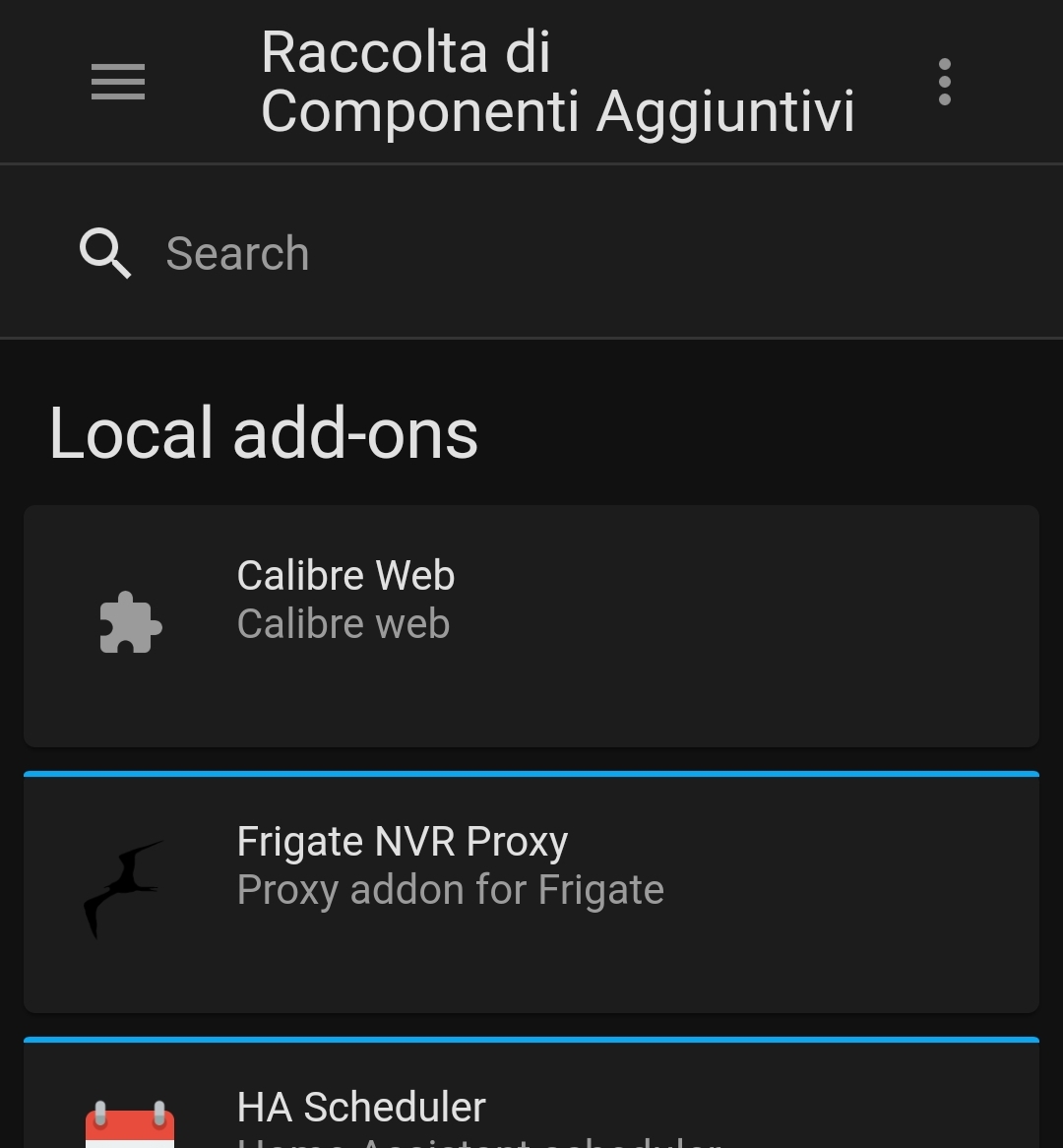Expand the overflow options menu

click(x=944, y=83)
